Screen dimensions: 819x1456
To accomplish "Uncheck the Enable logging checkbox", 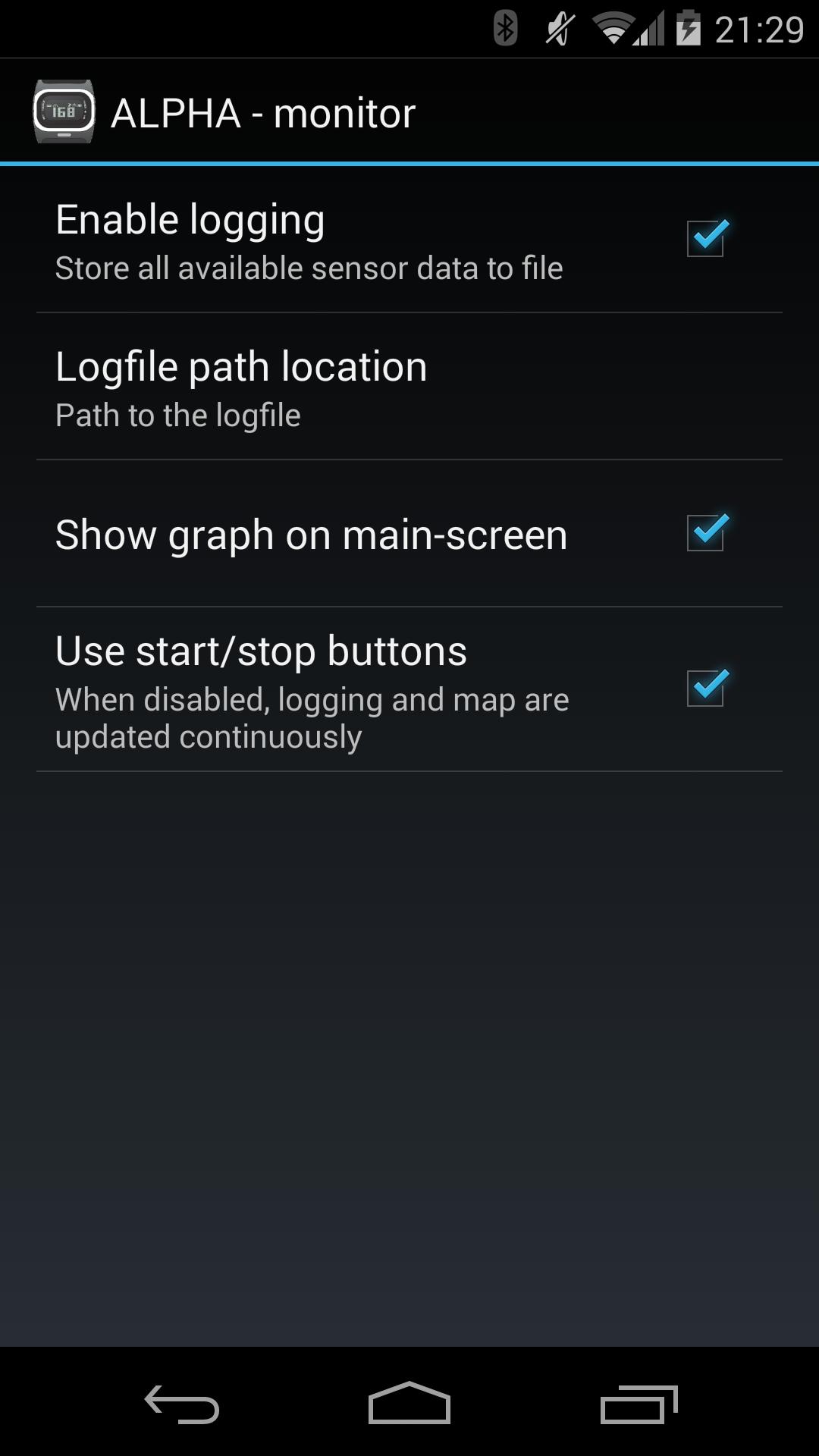I will coord(705,238).
